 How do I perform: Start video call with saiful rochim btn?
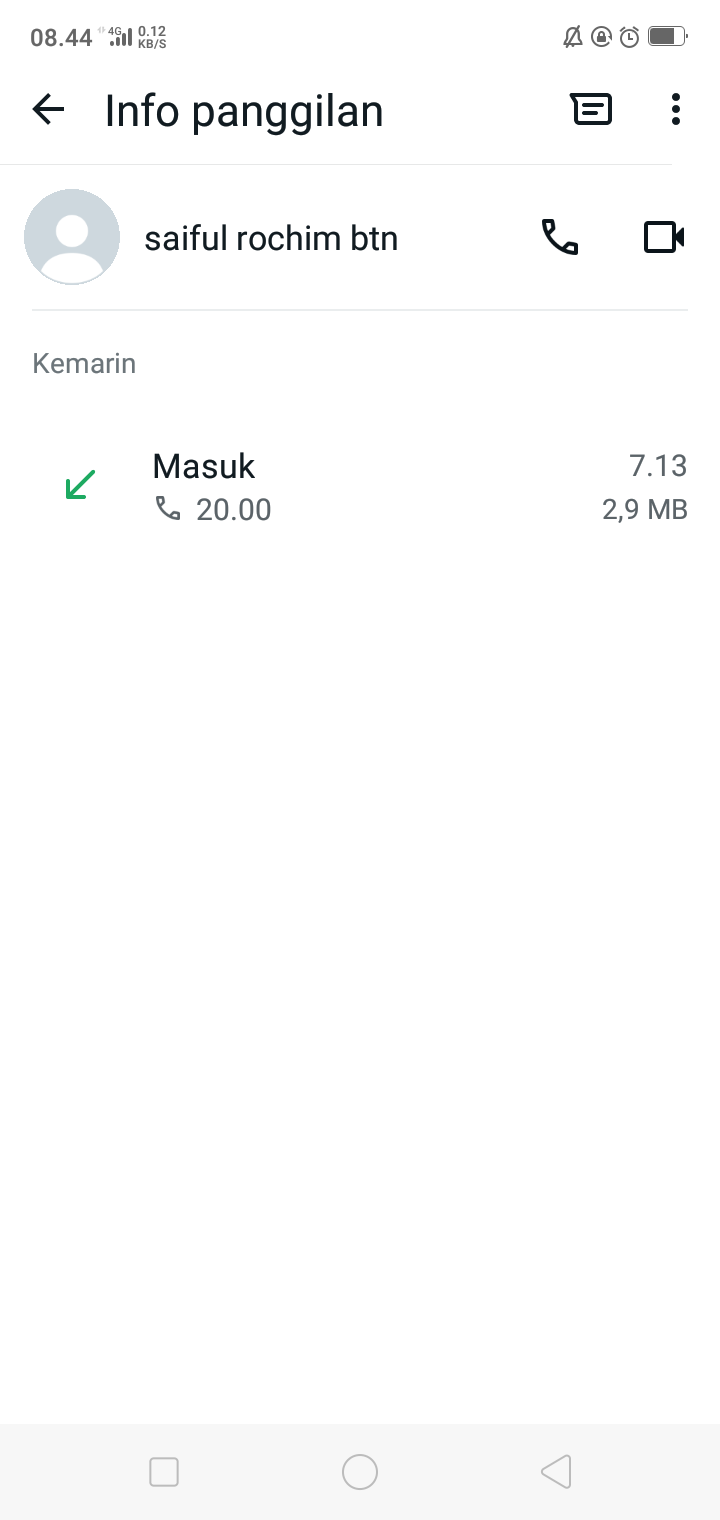[663, 237]
